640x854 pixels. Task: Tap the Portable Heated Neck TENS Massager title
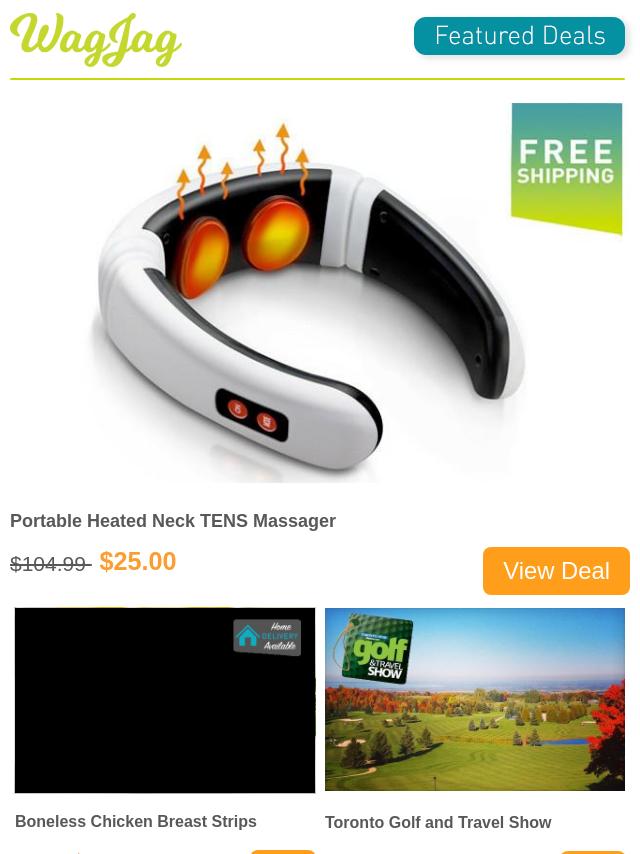(173, 521)
